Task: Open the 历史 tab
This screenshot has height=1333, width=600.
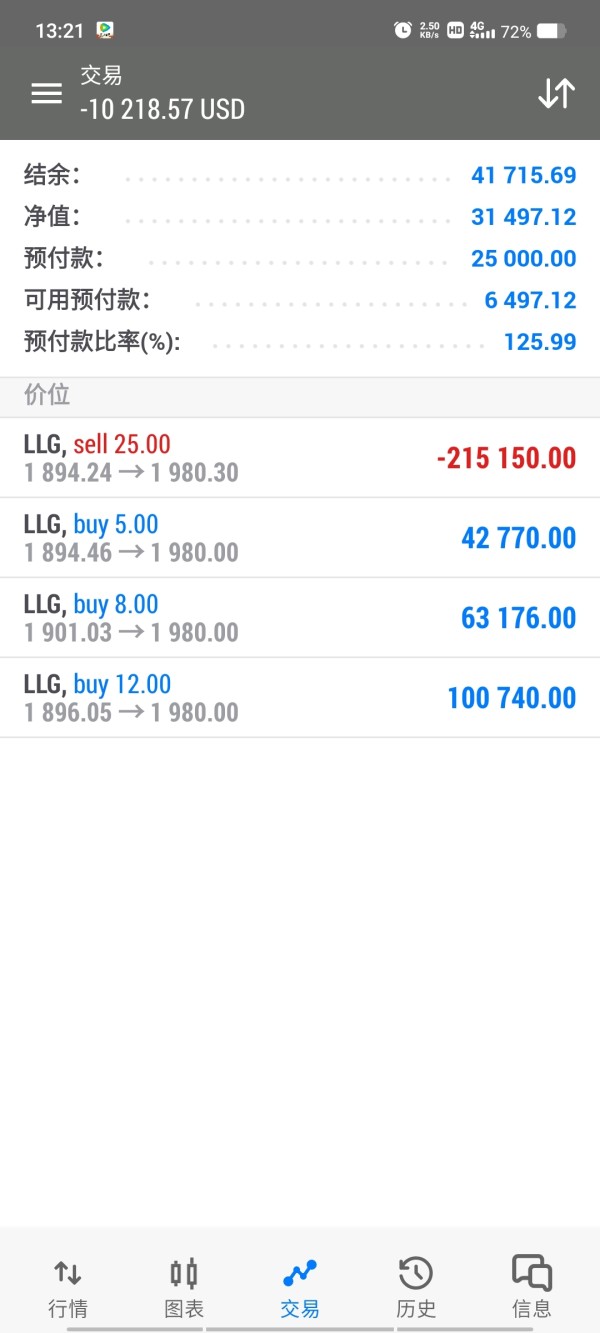Action: pos(416,1286)
